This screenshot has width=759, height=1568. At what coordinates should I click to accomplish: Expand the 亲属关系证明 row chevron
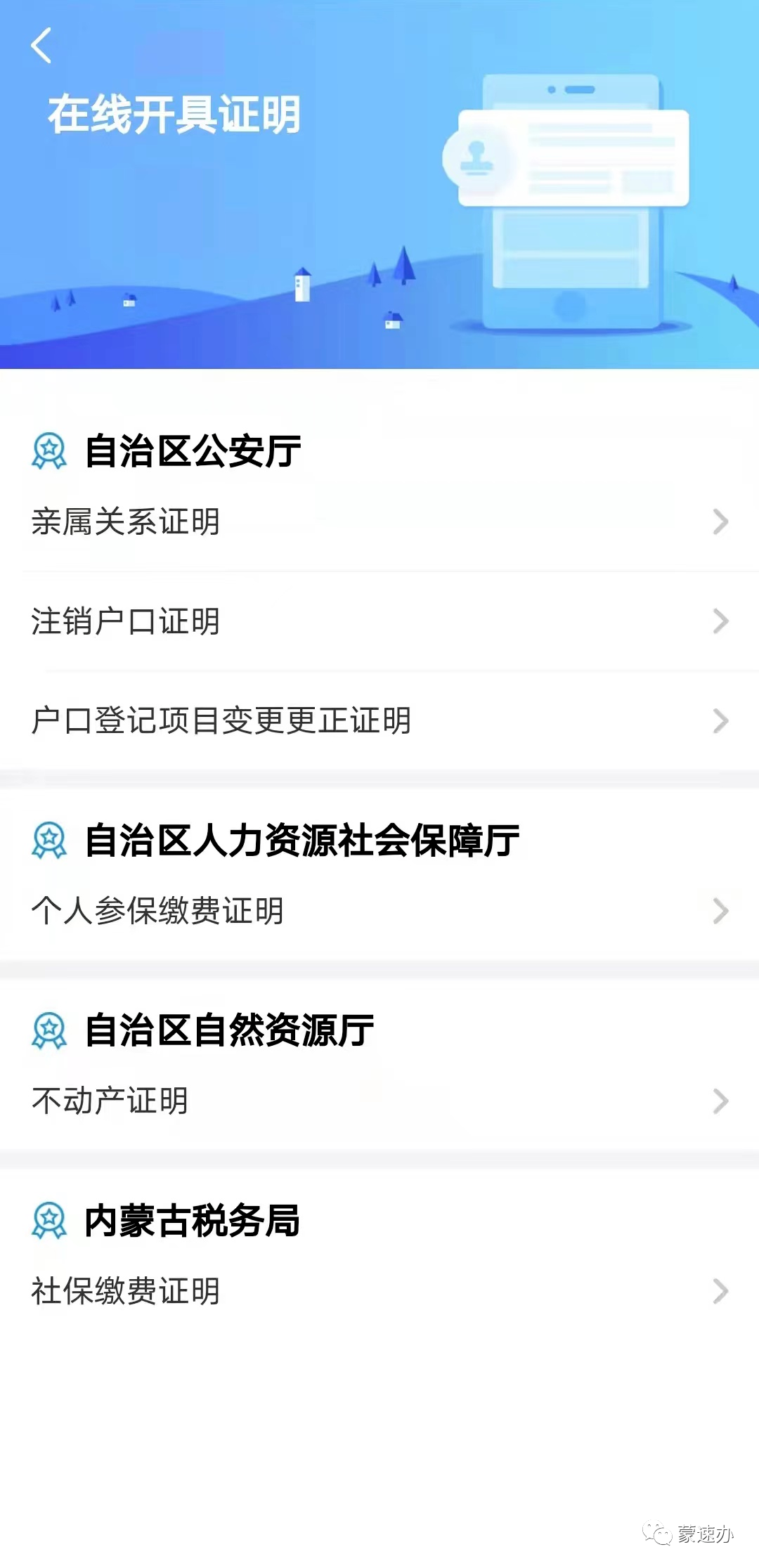tap(719, 522)
